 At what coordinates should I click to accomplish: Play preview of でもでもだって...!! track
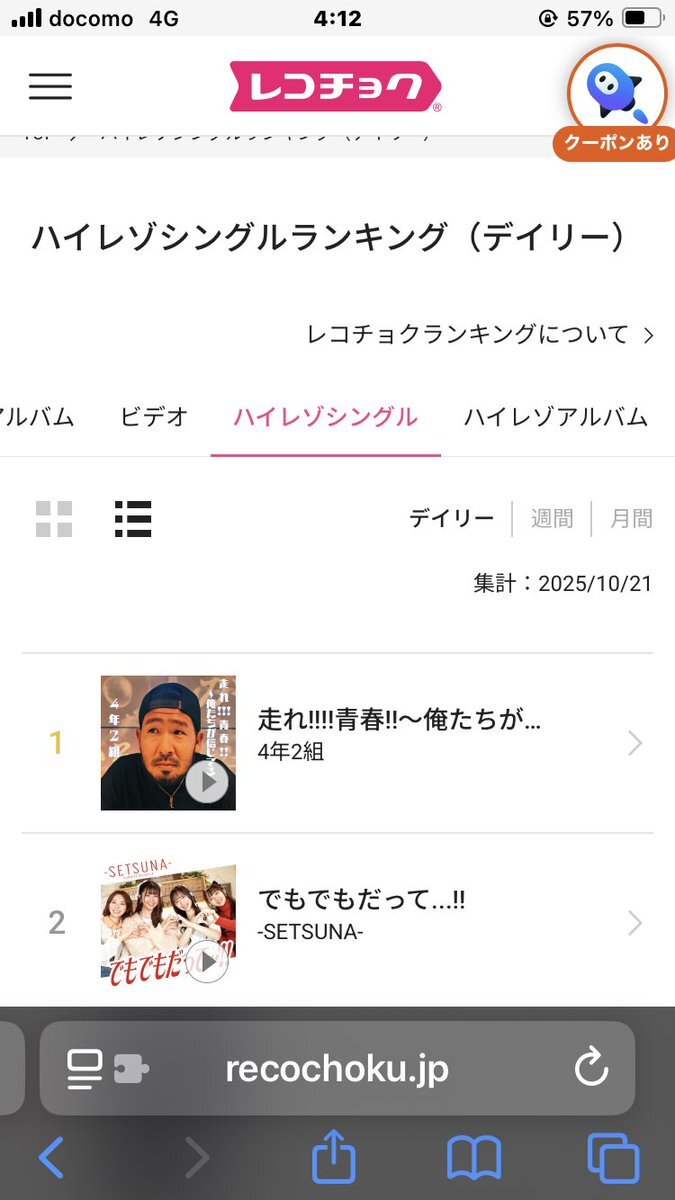[207, 962]
